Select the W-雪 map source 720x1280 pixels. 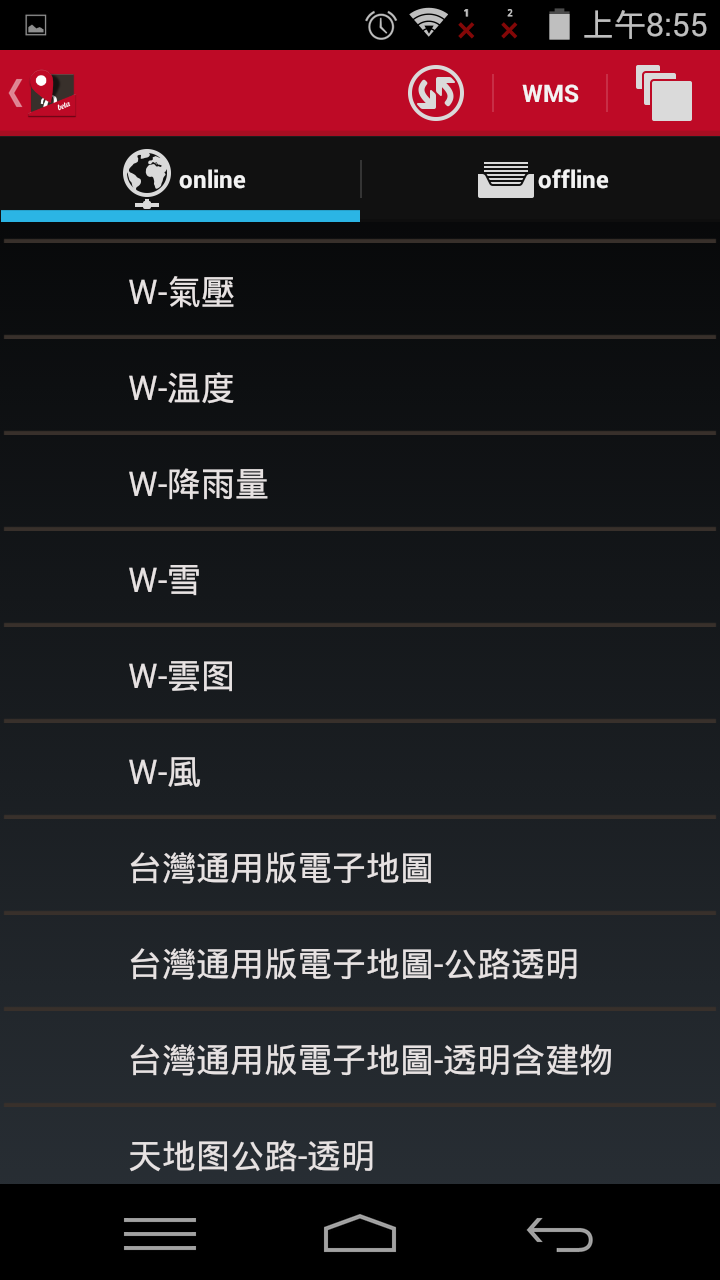tap(360, 580)
